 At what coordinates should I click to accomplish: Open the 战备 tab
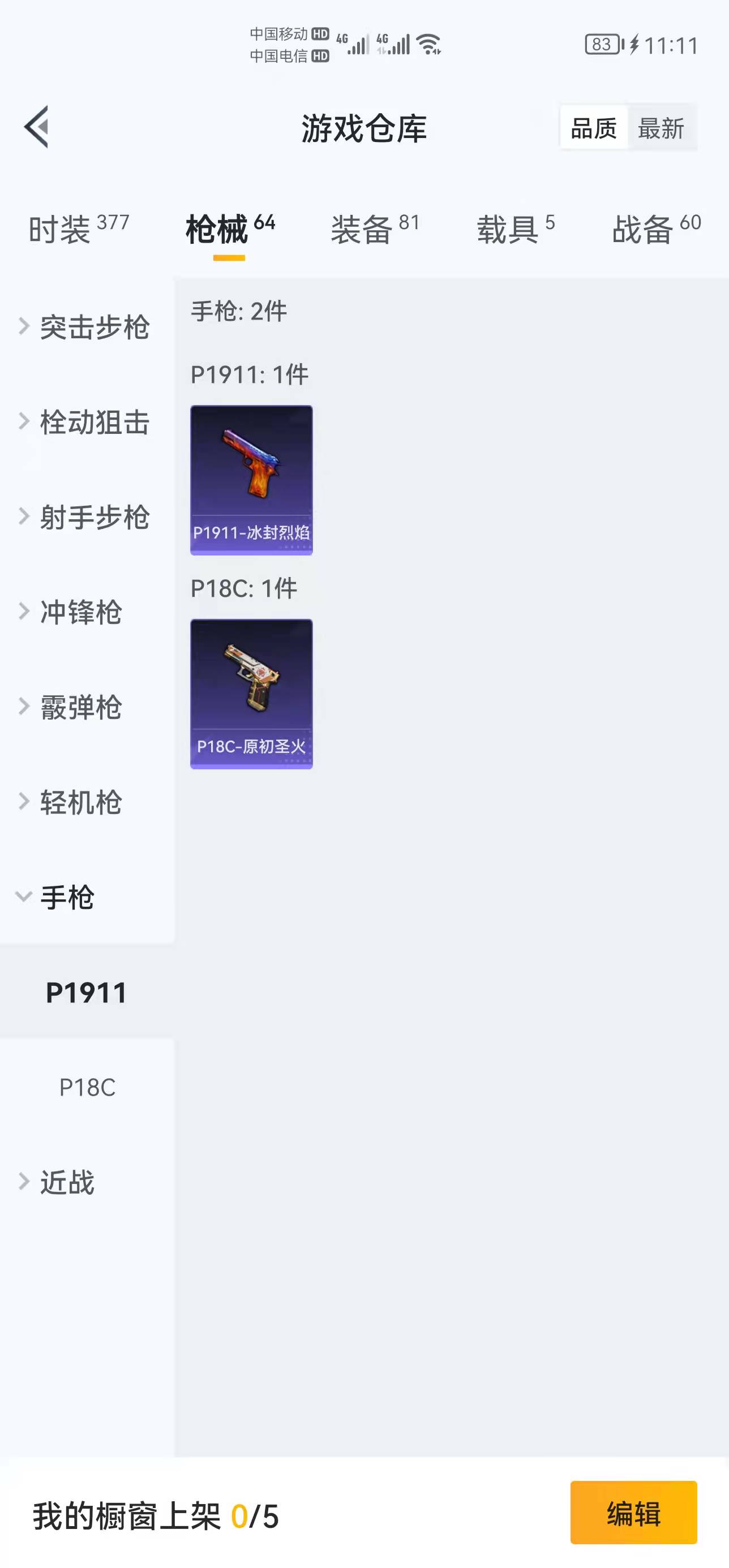click(656, 229)
